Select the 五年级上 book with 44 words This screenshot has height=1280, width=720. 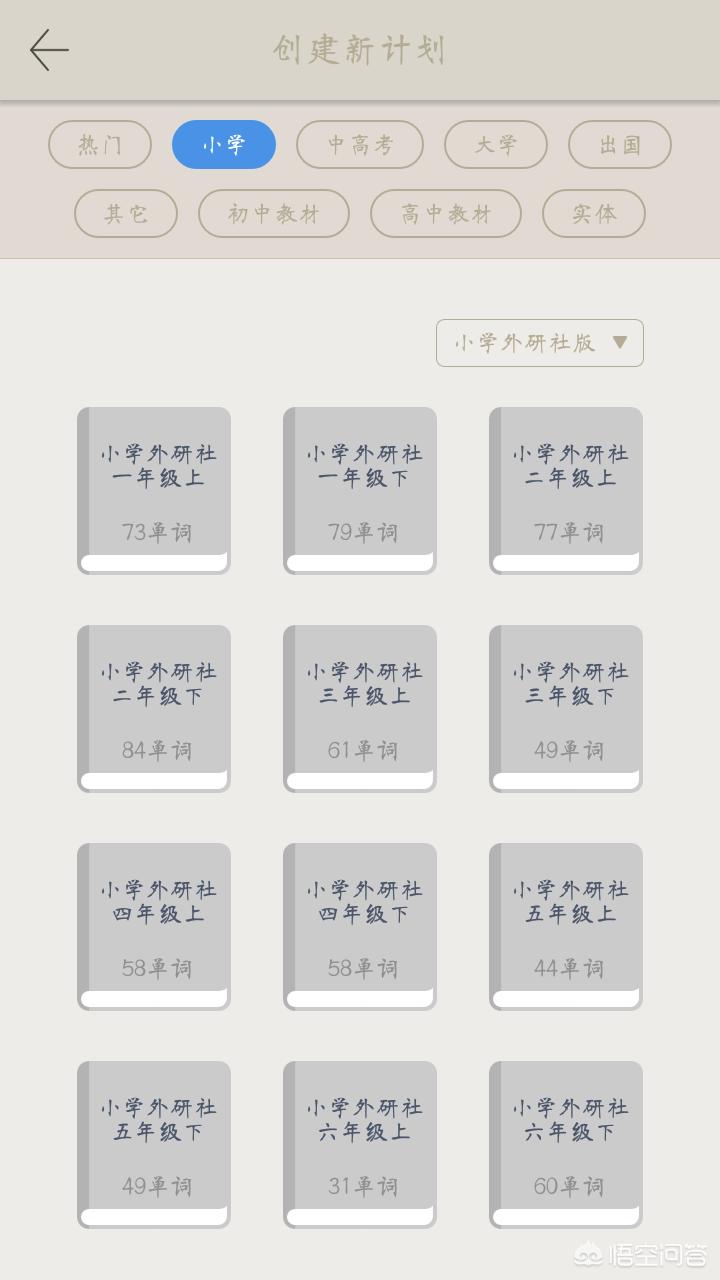point(567,926)
